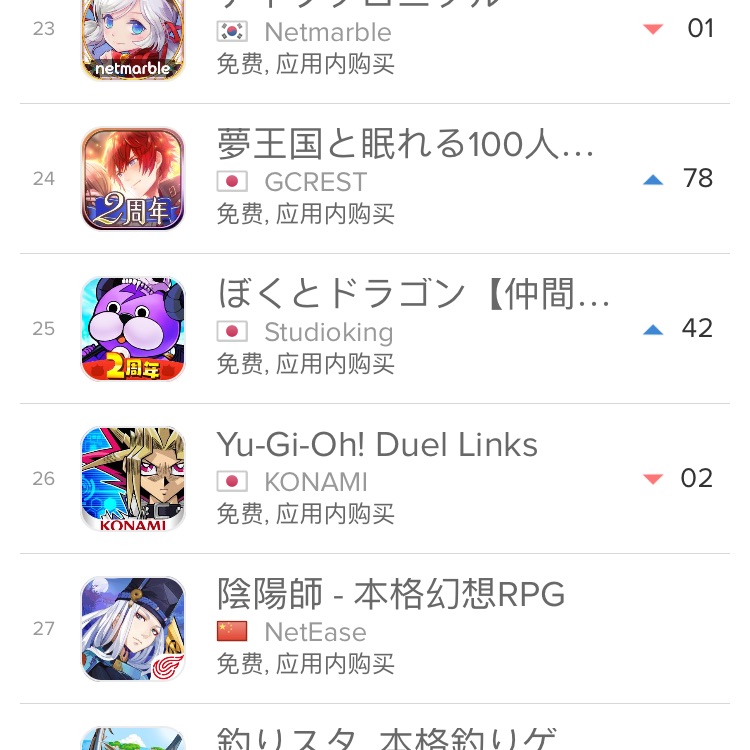Open 夢王国と眠れる100人 by GCREST
This screenshot has width=750, height=750.
[405, 178]
